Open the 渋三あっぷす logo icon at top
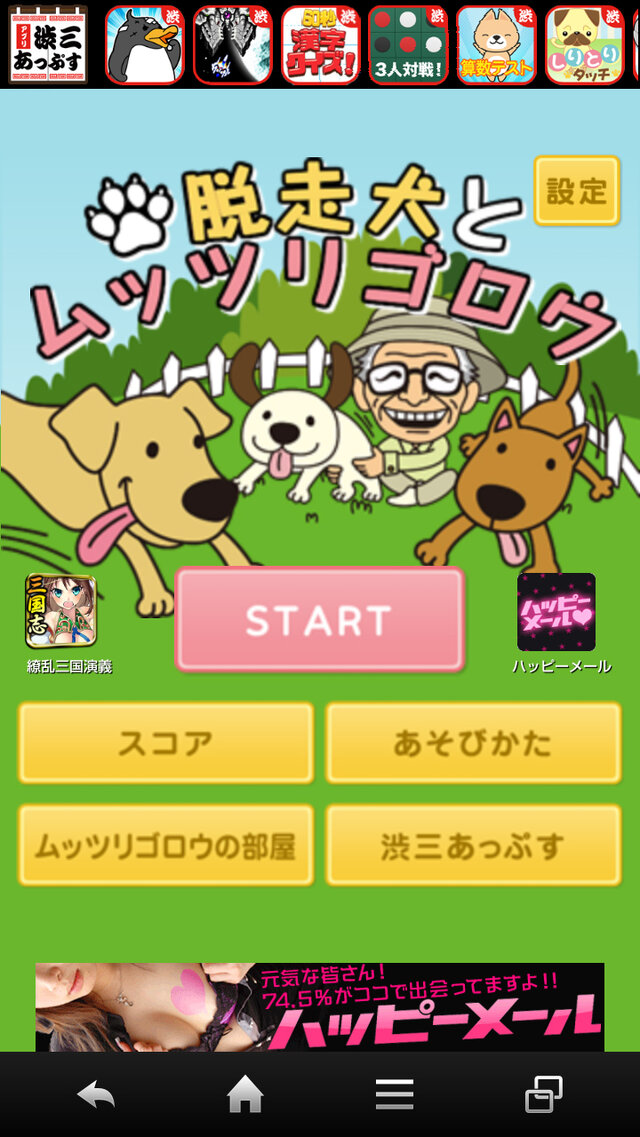The height and width of the screenshot is (1137, 640). click(x=48, y=45)
